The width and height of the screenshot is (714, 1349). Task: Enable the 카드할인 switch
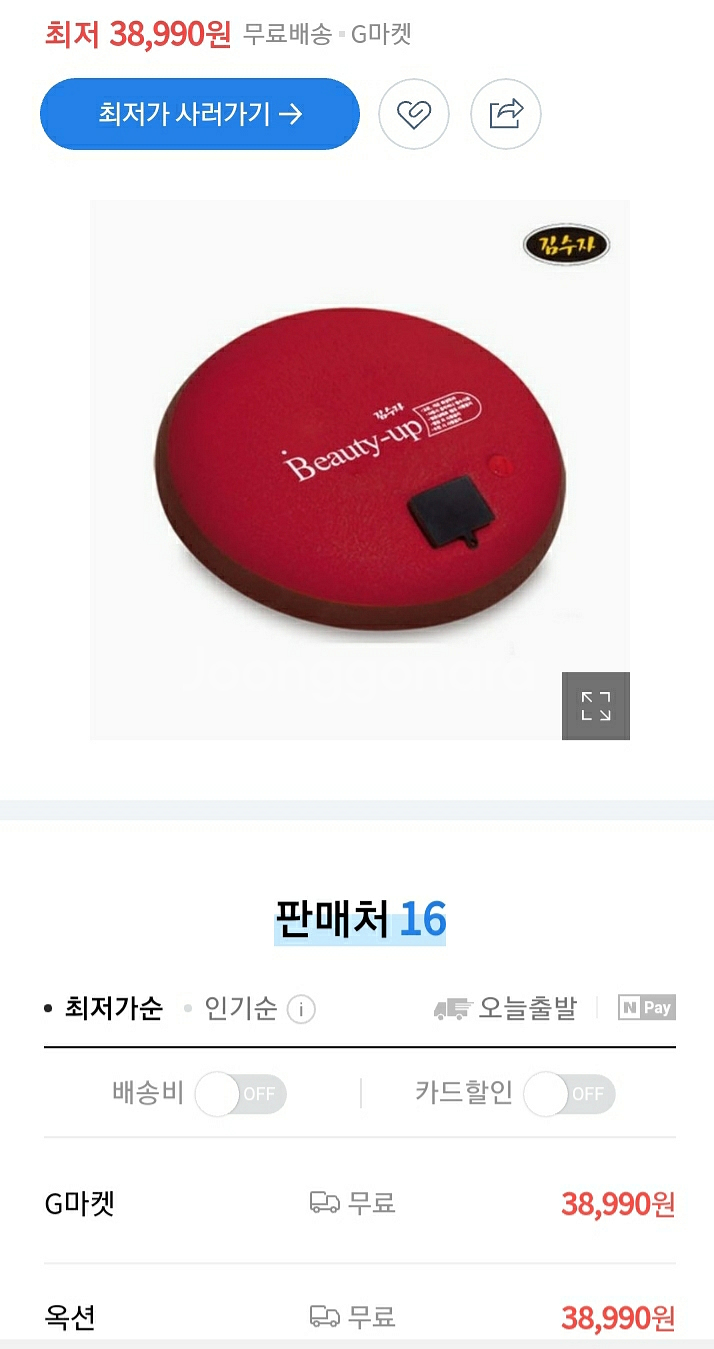tap(570, 1094)
